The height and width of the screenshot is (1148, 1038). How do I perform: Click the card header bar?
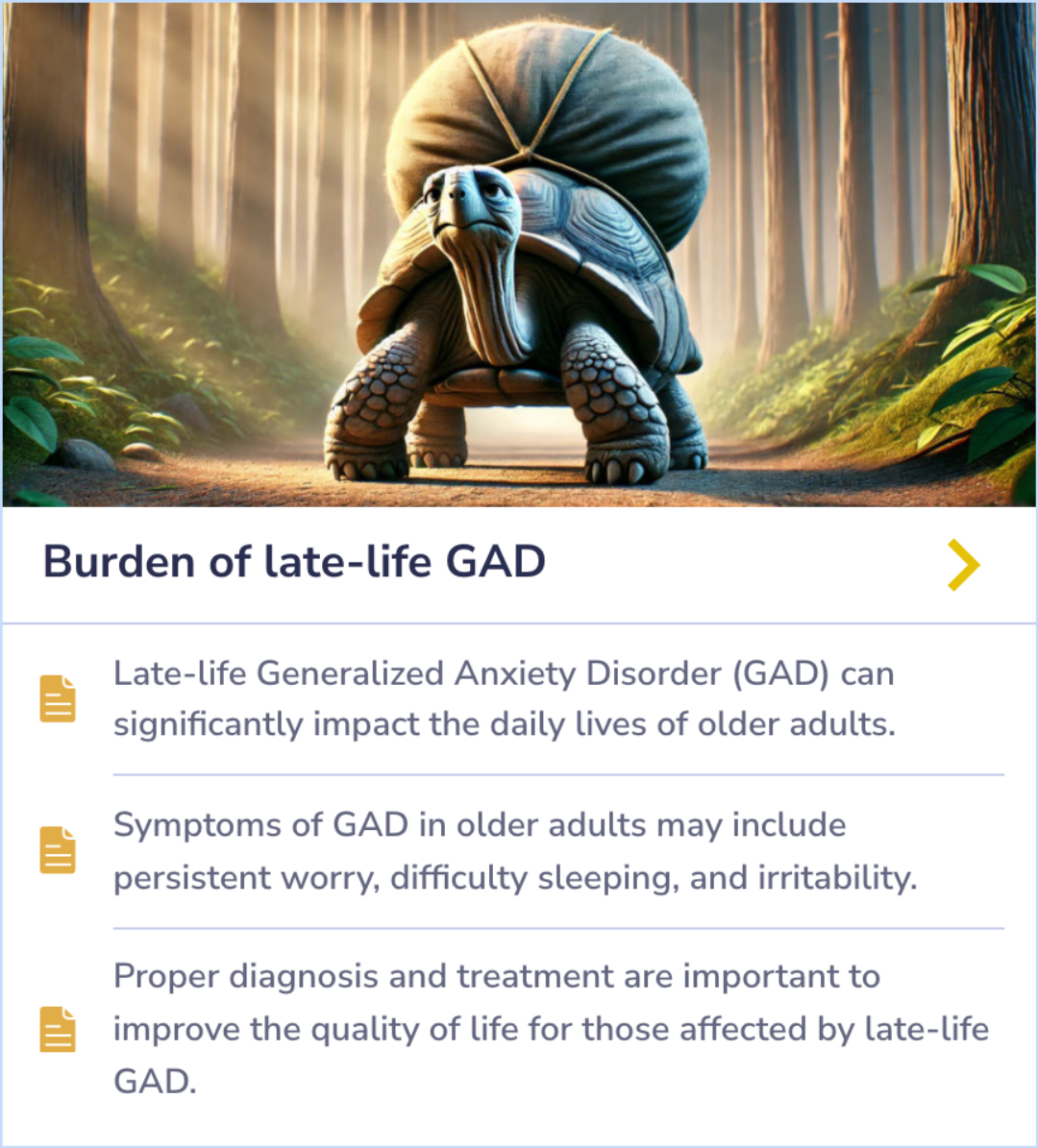tap(519, 566)
